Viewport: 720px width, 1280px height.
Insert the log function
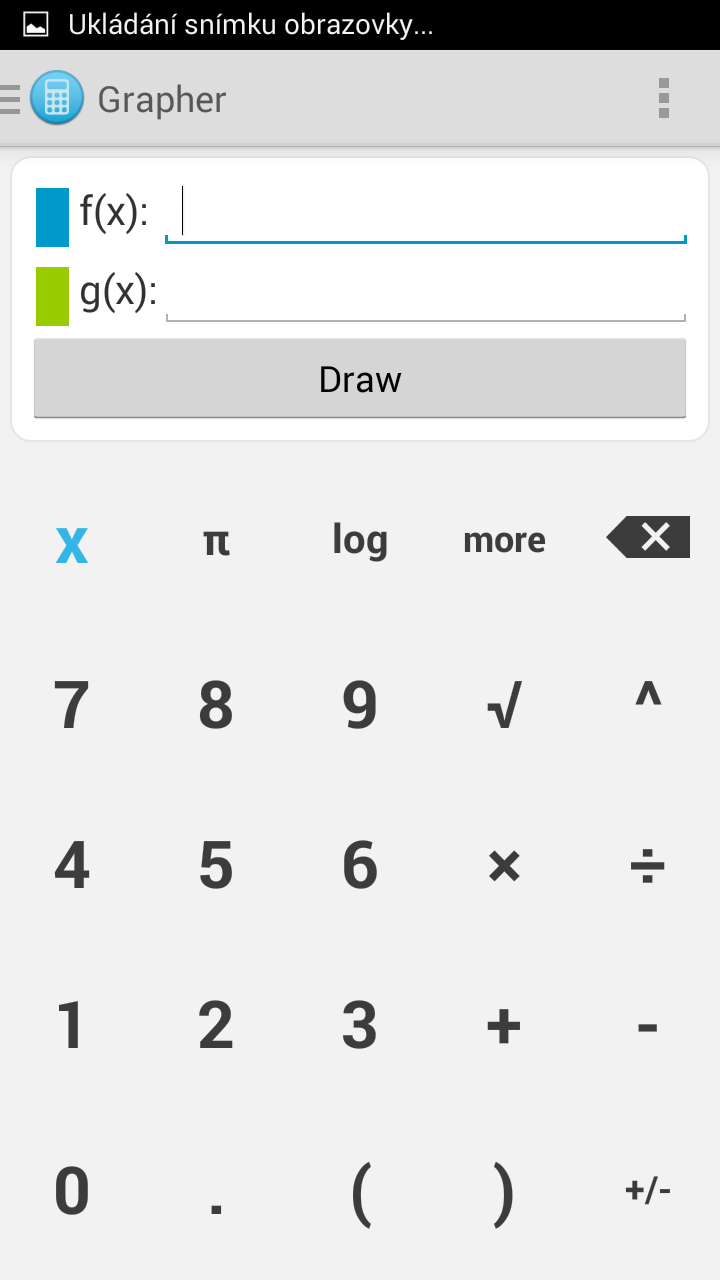click(x=360, y=541)
